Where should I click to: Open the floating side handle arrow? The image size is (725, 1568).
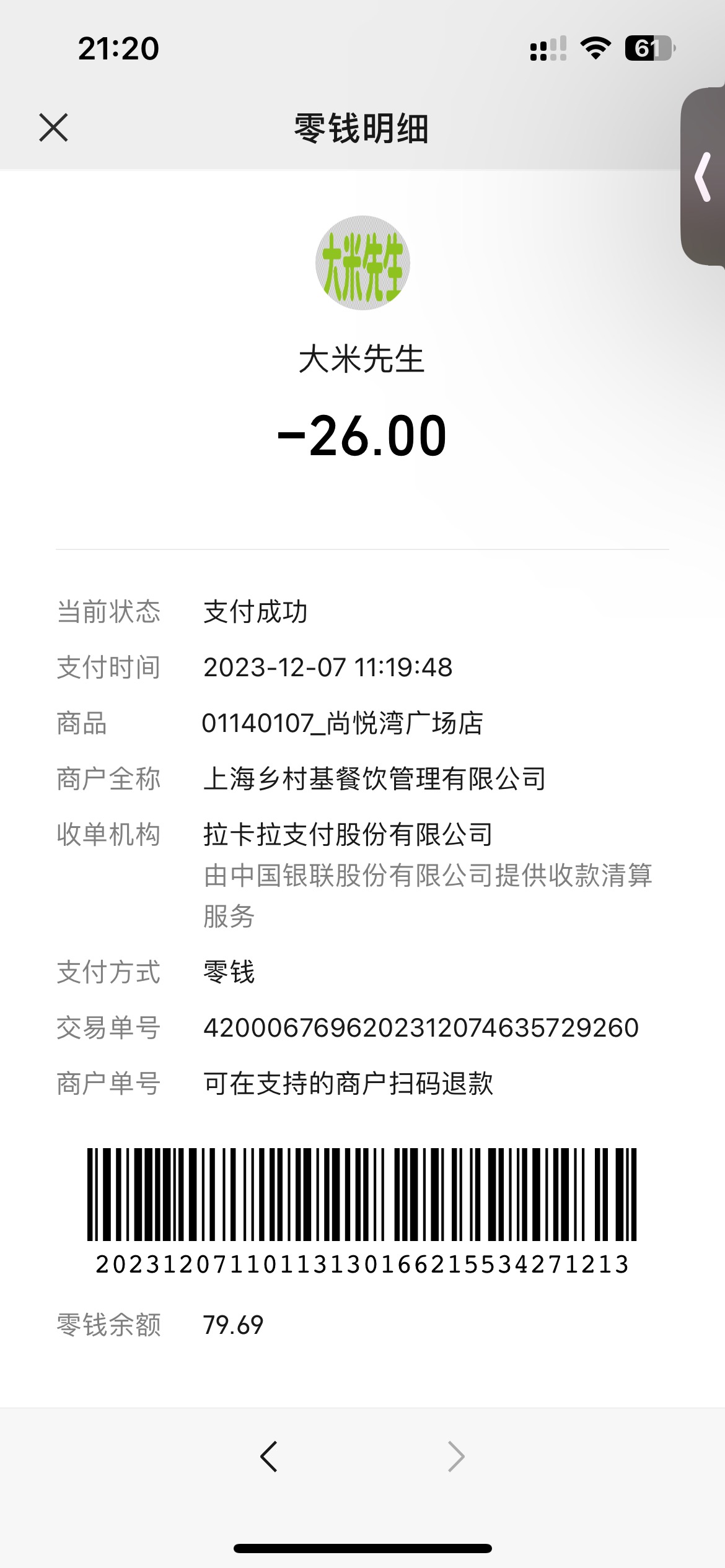point(703,177)
